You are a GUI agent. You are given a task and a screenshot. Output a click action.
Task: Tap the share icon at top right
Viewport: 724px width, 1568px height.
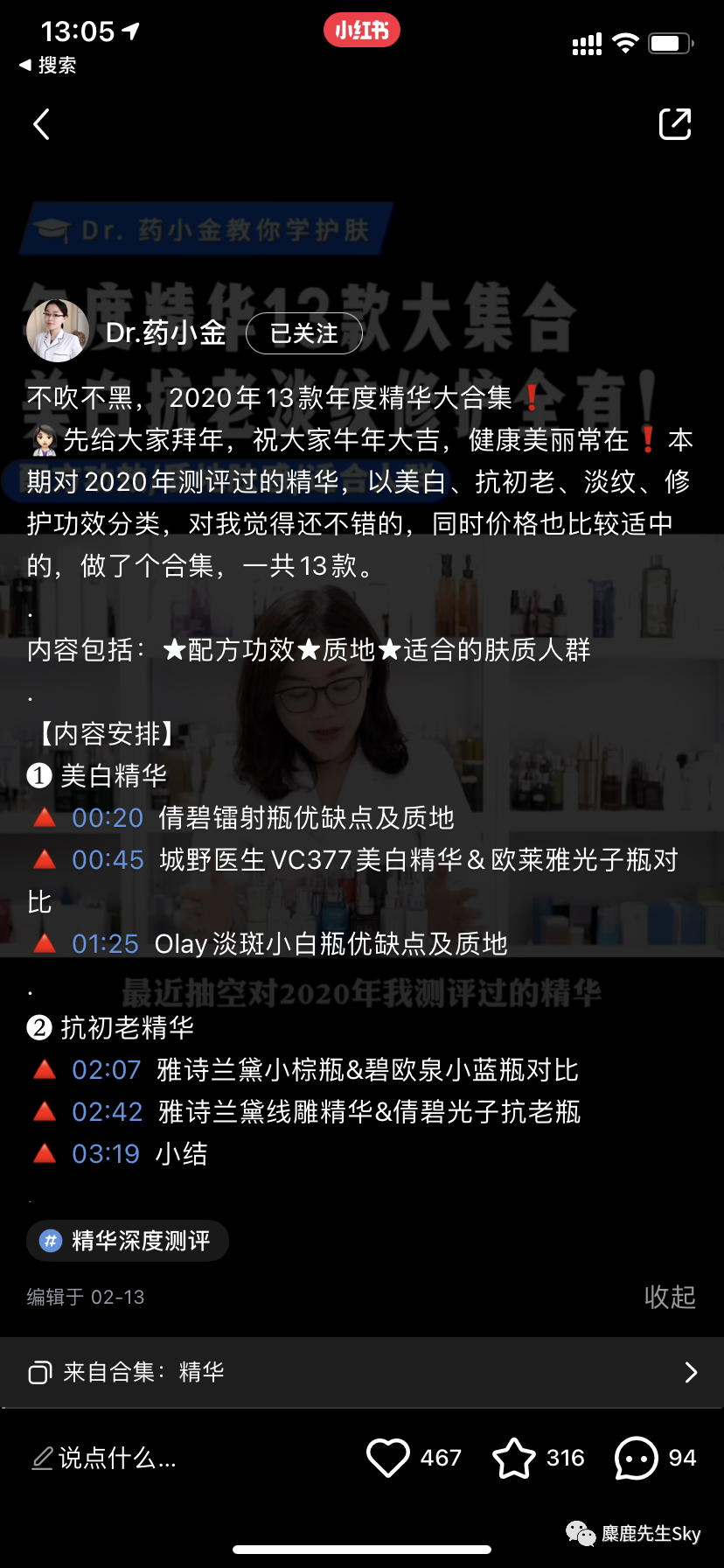pos(675,124)
